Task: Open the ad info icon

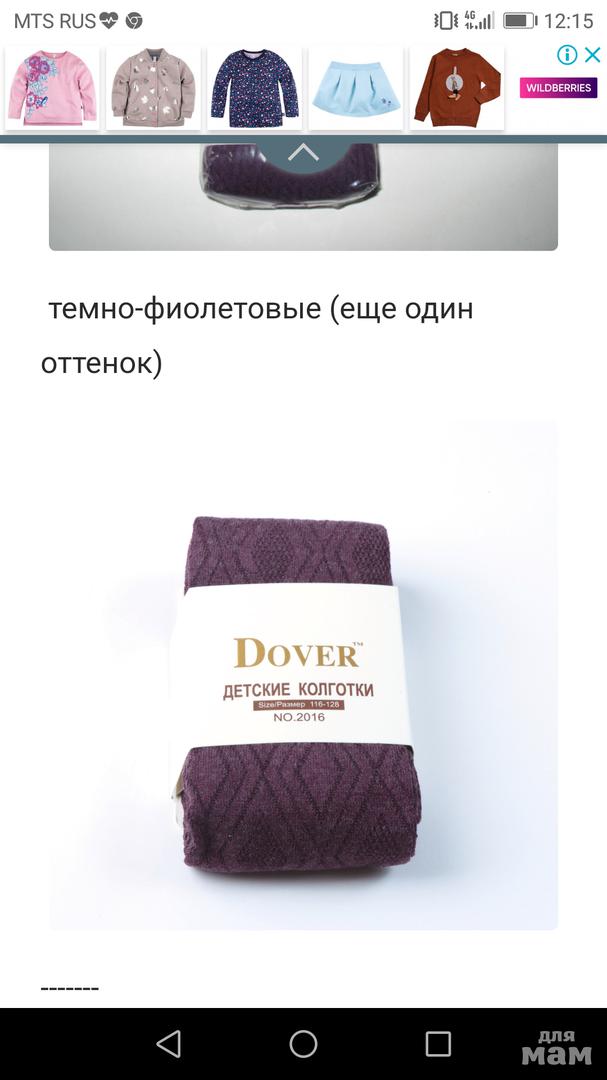Action: 567,54
